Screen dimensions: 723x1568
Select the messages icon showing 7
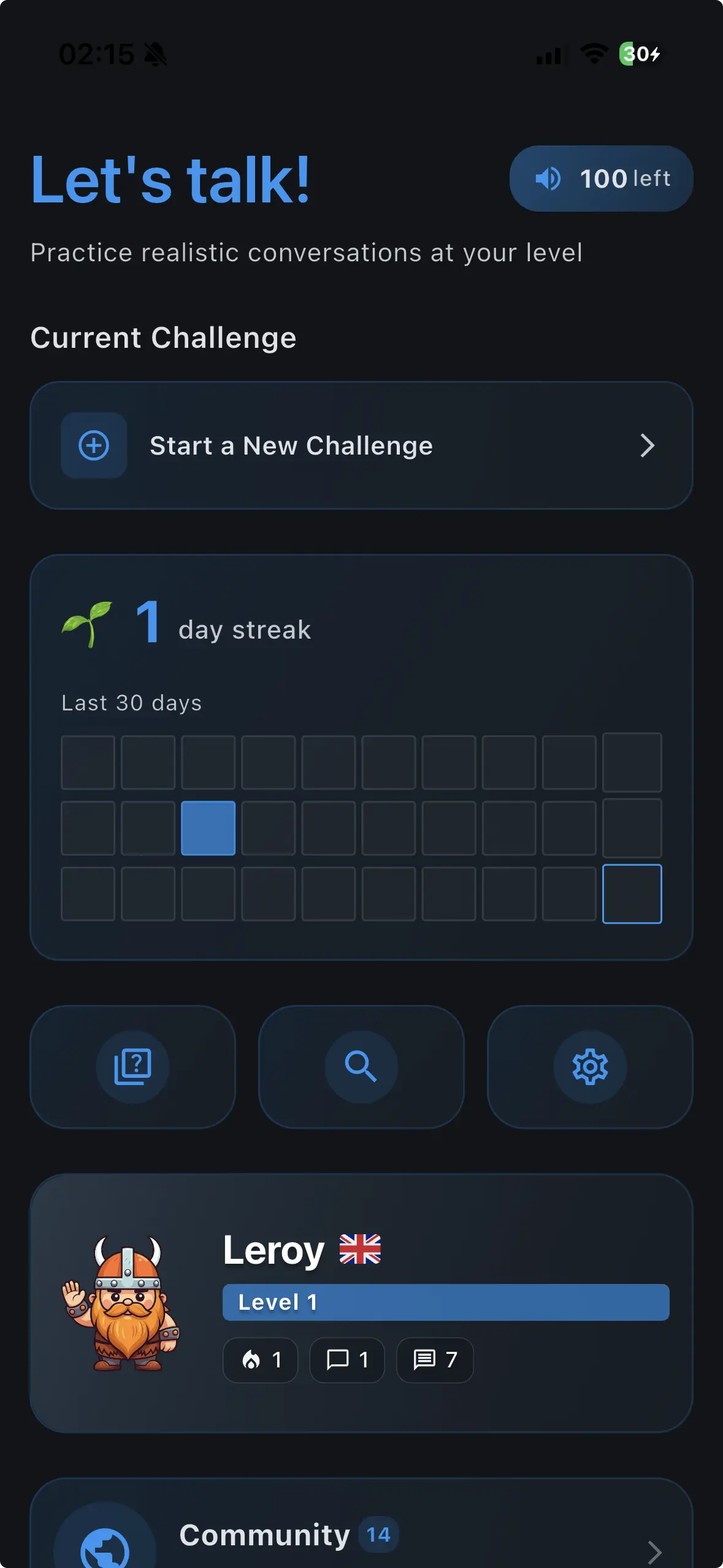pyautogui.click(x=426, y=1360)
